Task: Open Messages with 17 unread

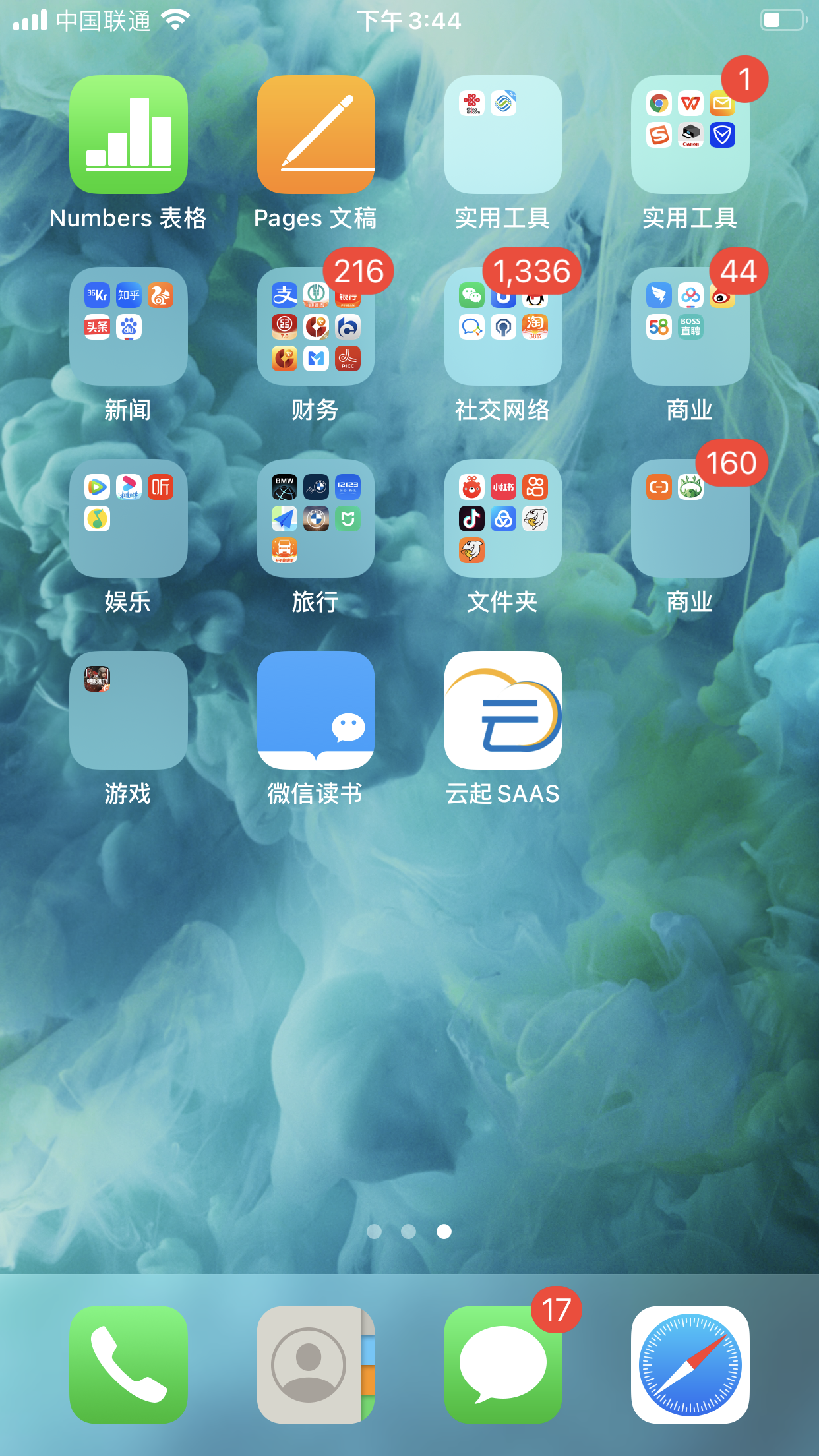Action: tap(502, 1364)
